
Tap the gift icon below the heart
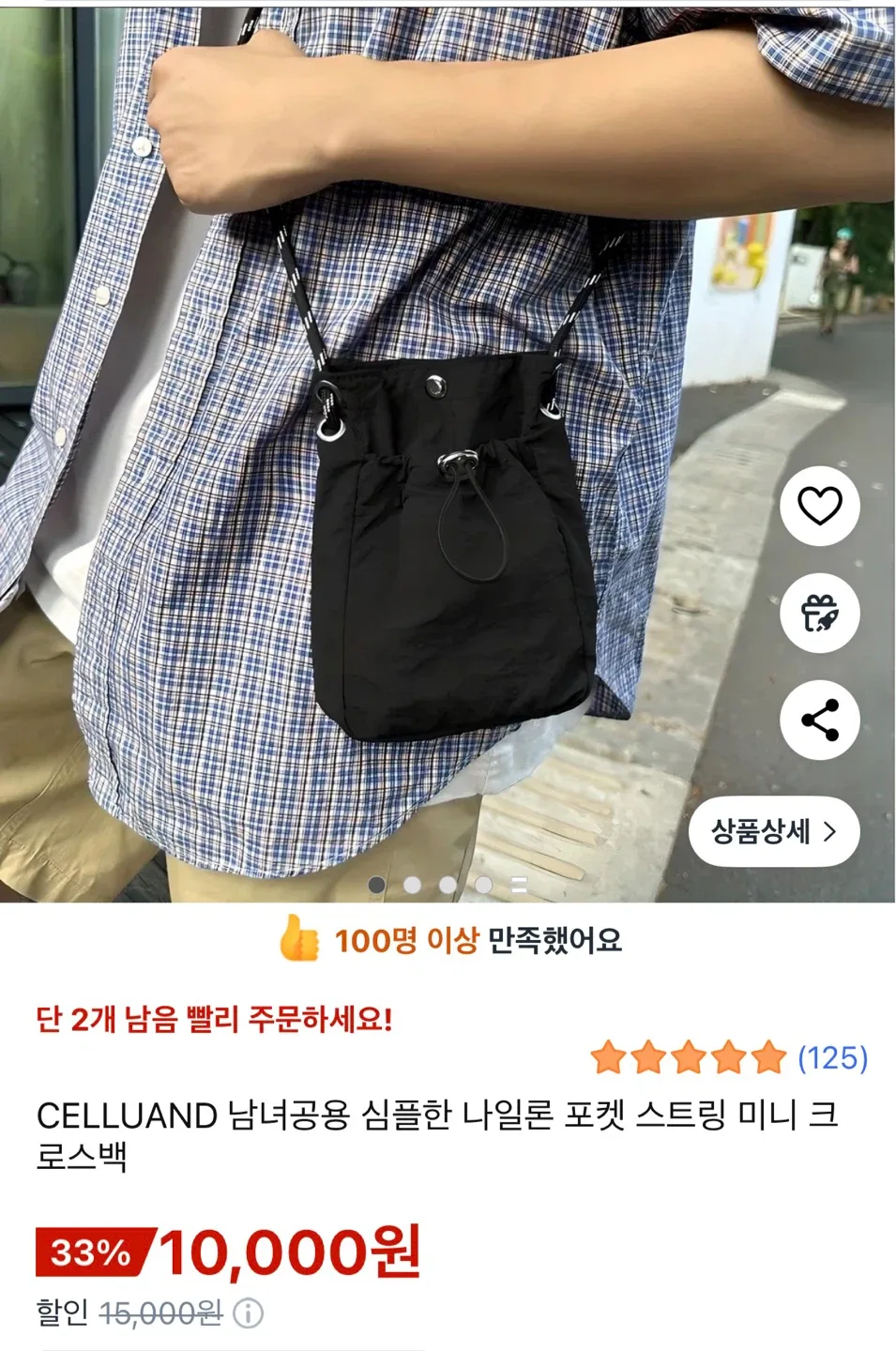[x=819, y=613]
